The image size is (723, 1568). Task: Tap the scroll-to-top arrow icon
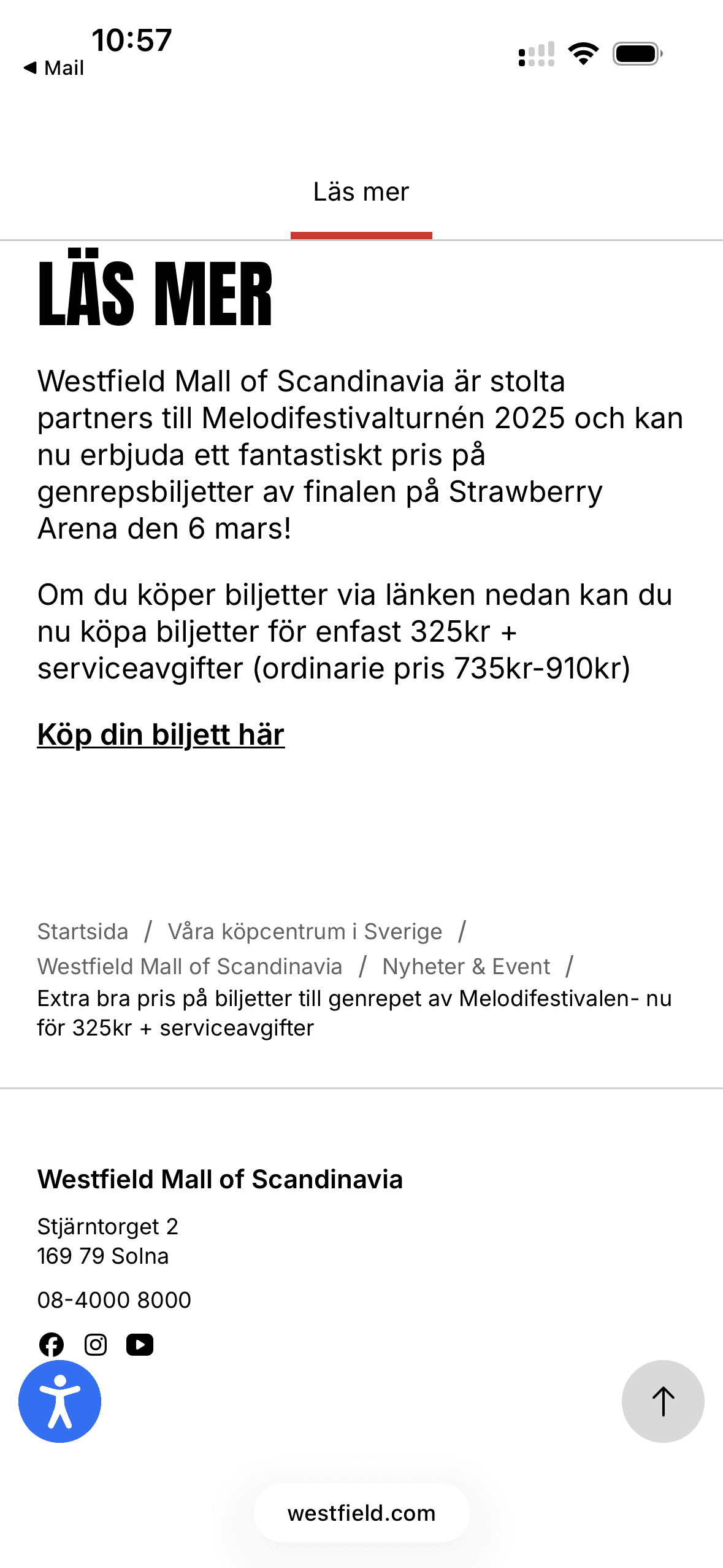click(x=662, y=1401)
